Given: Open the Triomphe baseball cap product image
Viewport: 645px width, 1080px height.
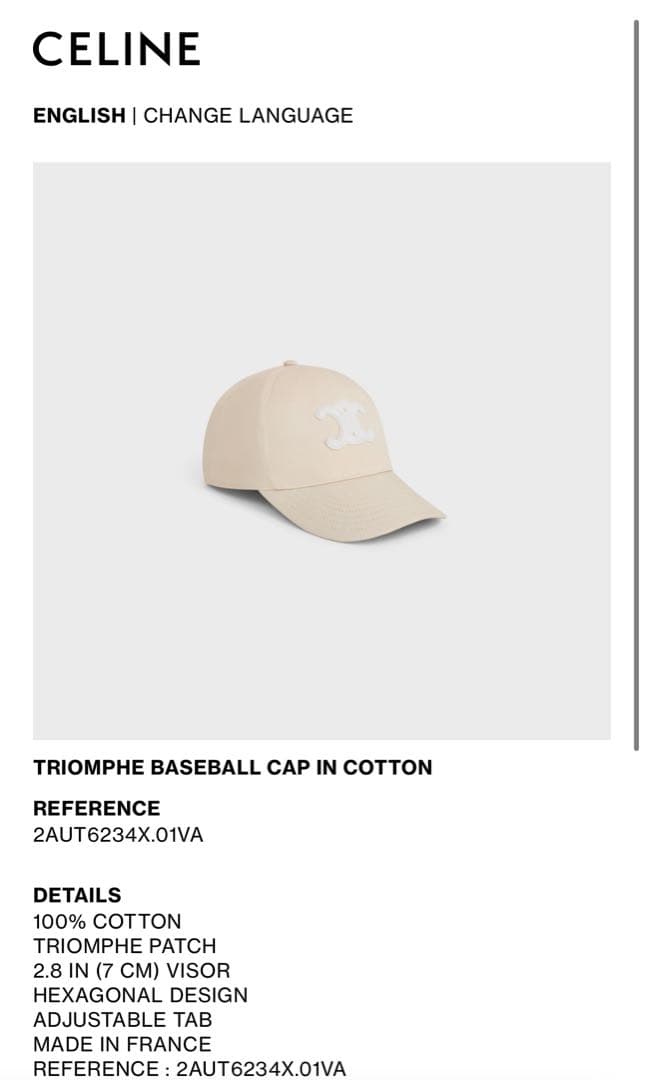Looking at the screenshot, I should coord(322,450).
